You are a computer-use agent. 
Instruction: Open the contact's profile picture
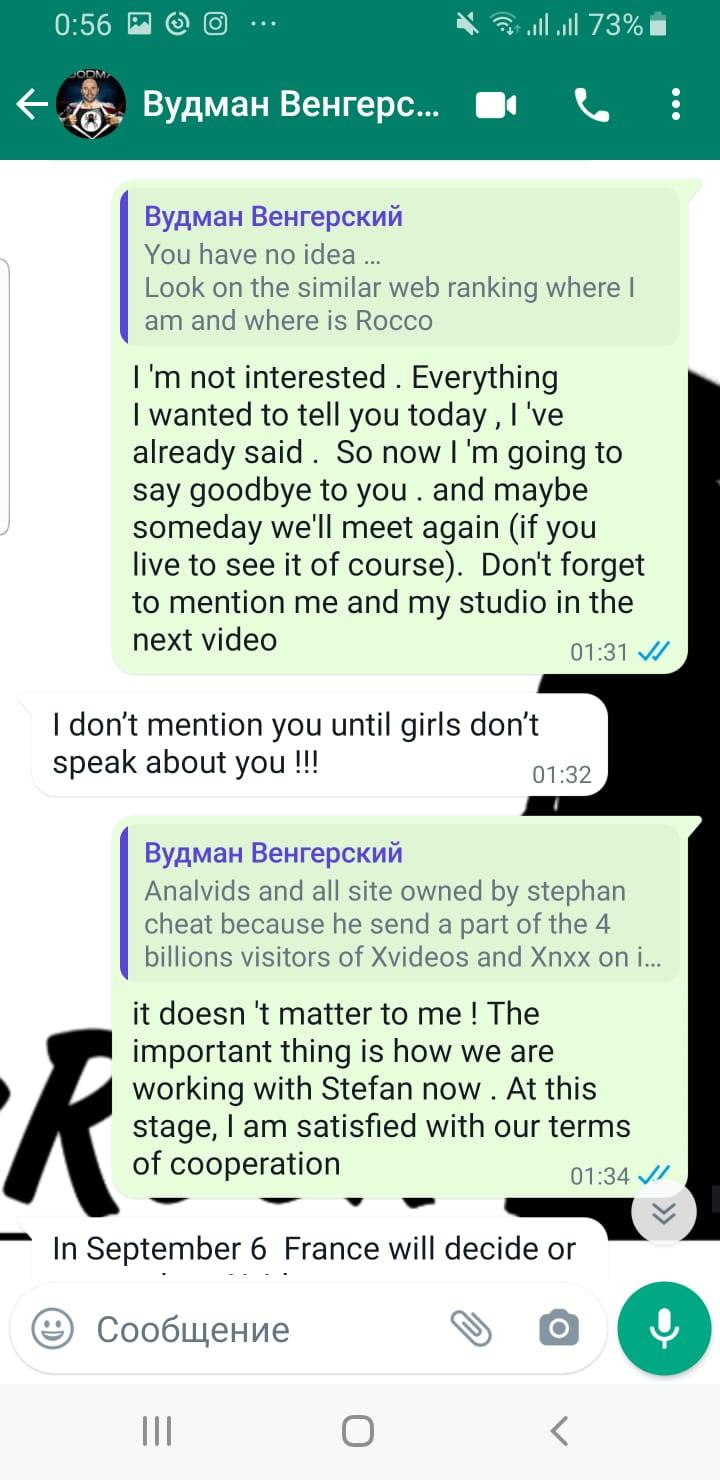(91, 105)
